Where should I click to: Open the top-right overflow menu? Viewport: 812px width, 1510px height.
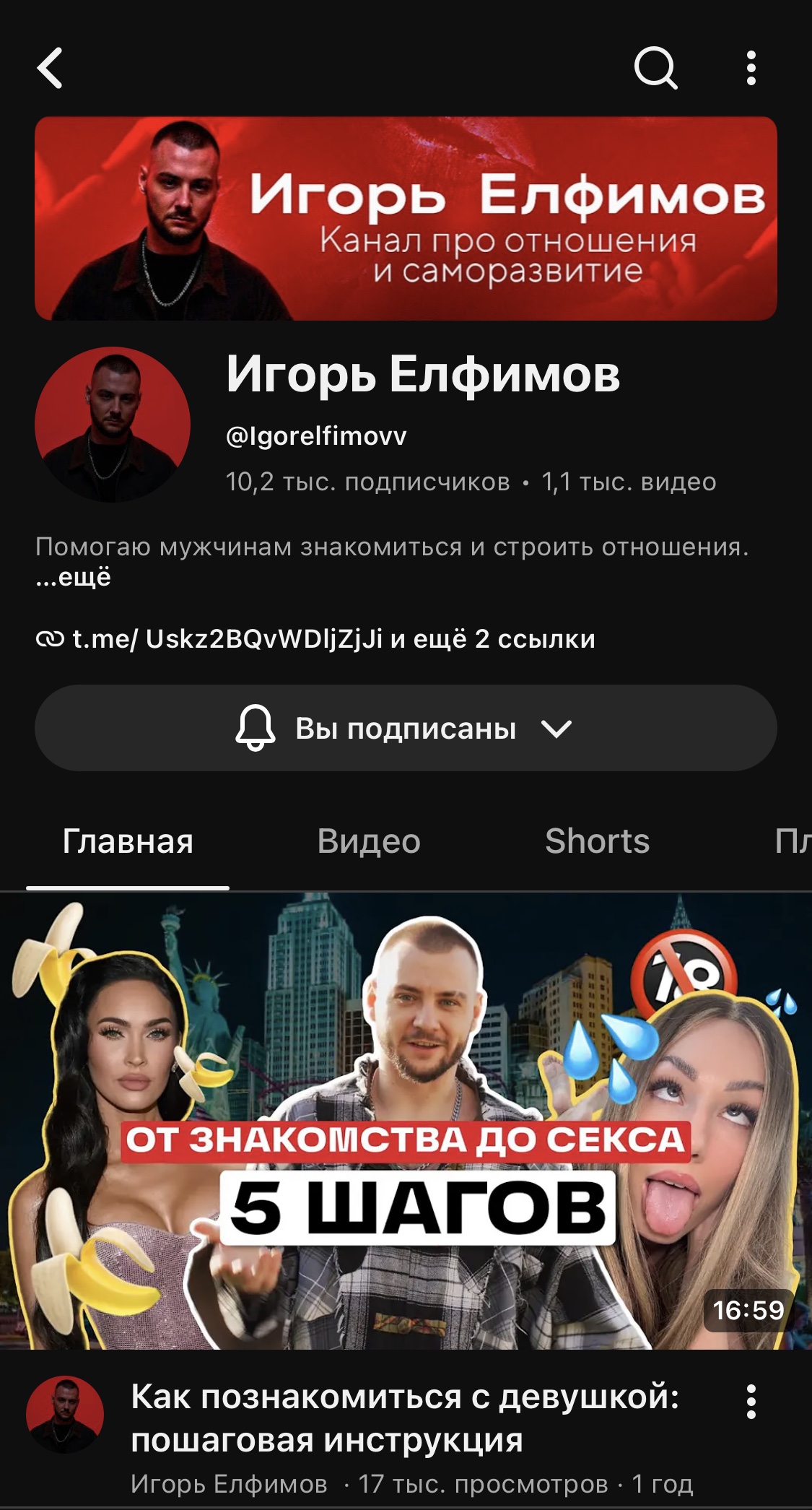coord(751,69)
